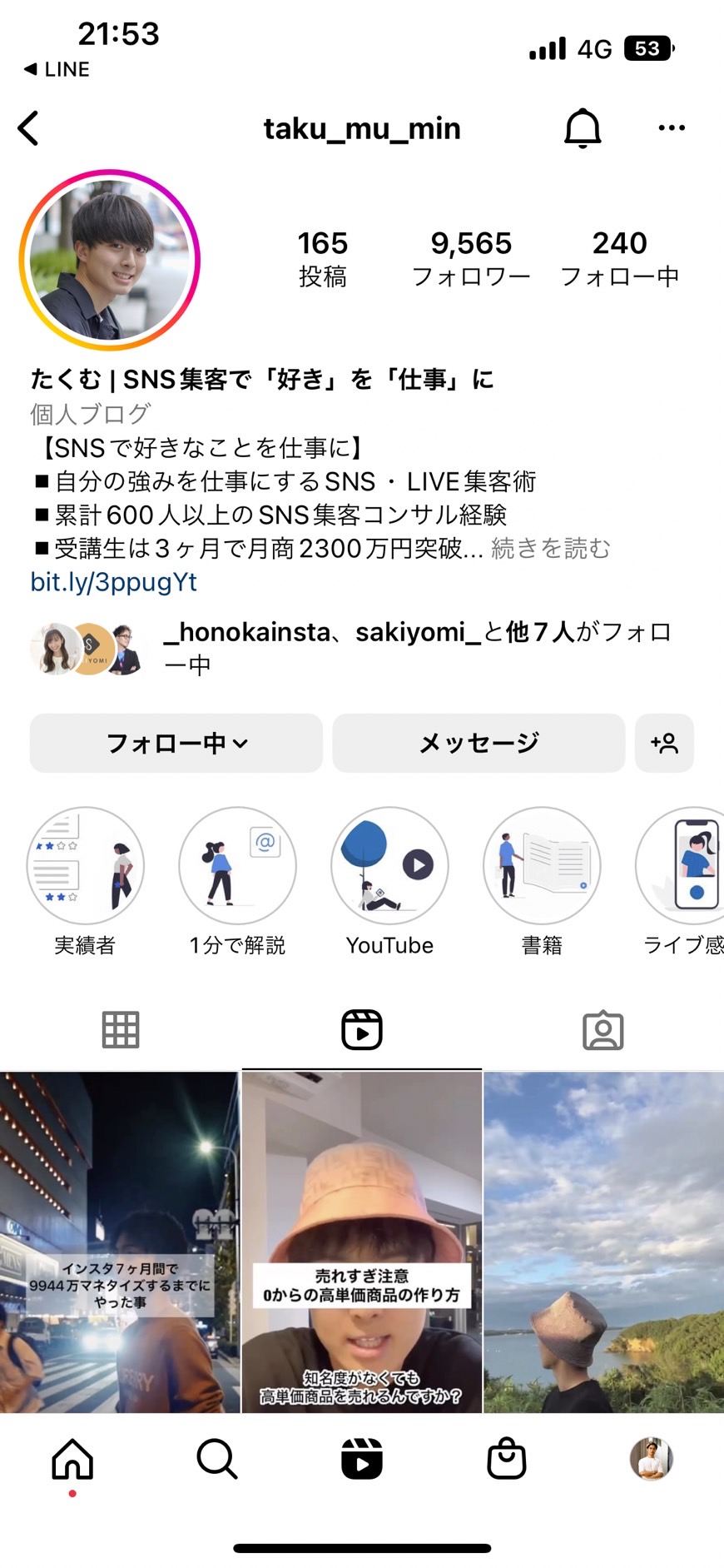Open the 書籍 story highlight
724x1568 pixels.
pos(542,881)
